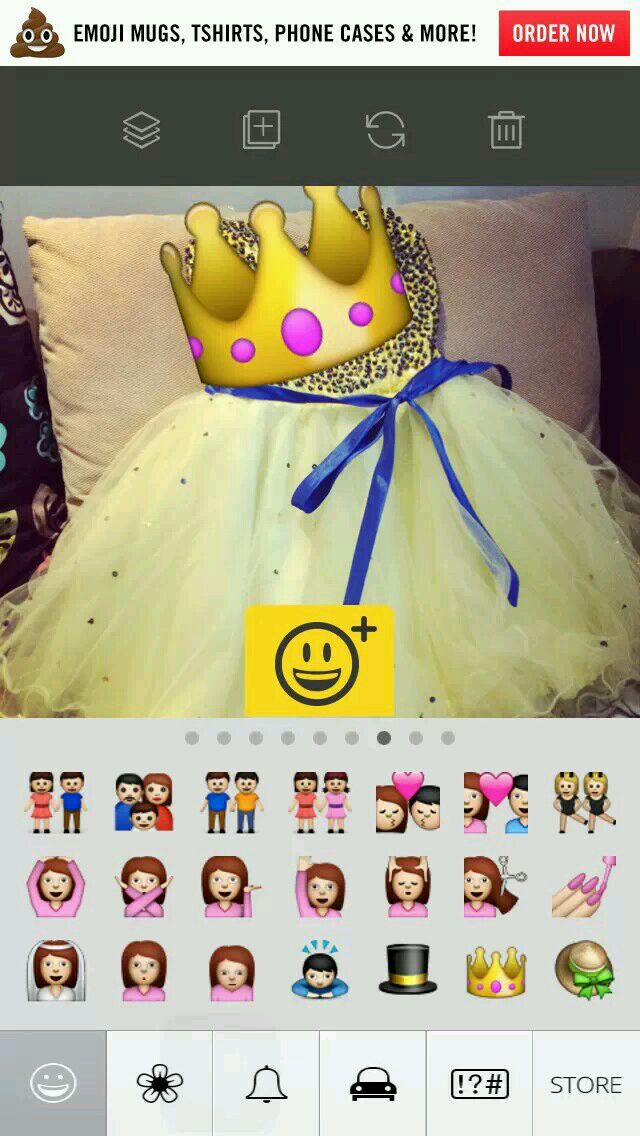Image resolution: width=640 pixels, height=1136 pixels.
Task: Add the black top hat emoji
Action: [x=407, y=970]
